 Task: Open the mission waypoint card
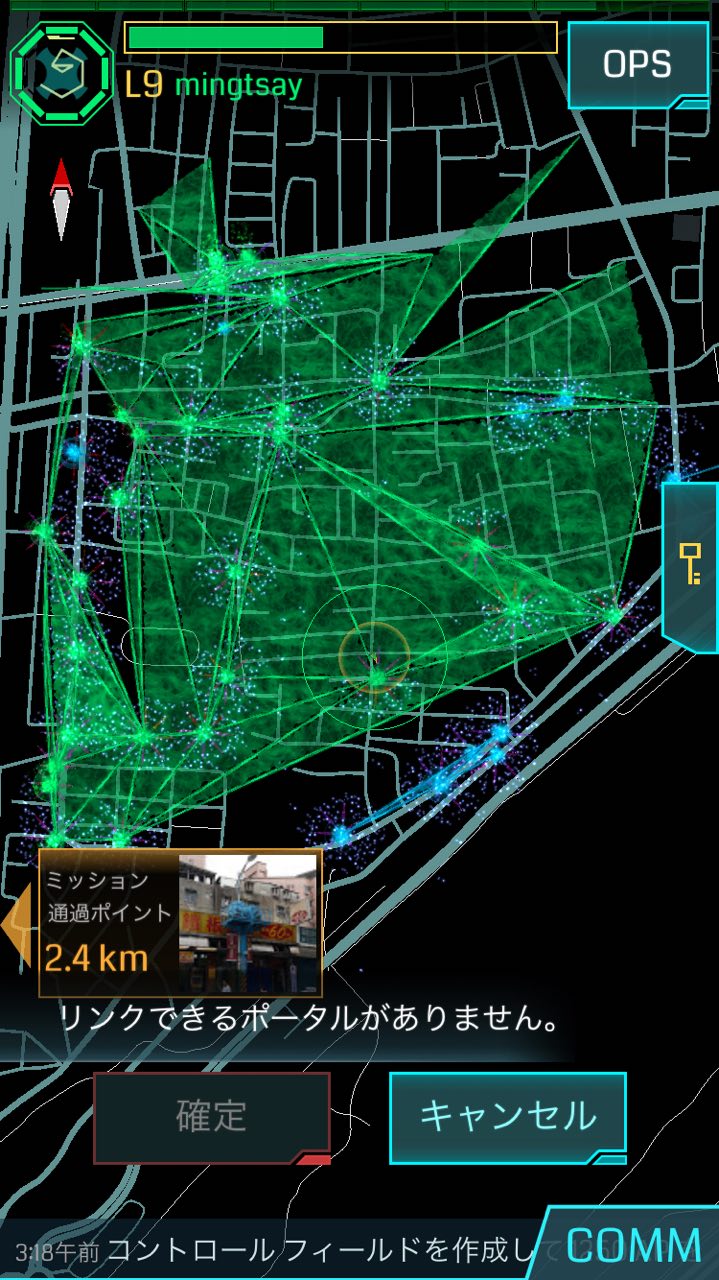tap(180, 924)
